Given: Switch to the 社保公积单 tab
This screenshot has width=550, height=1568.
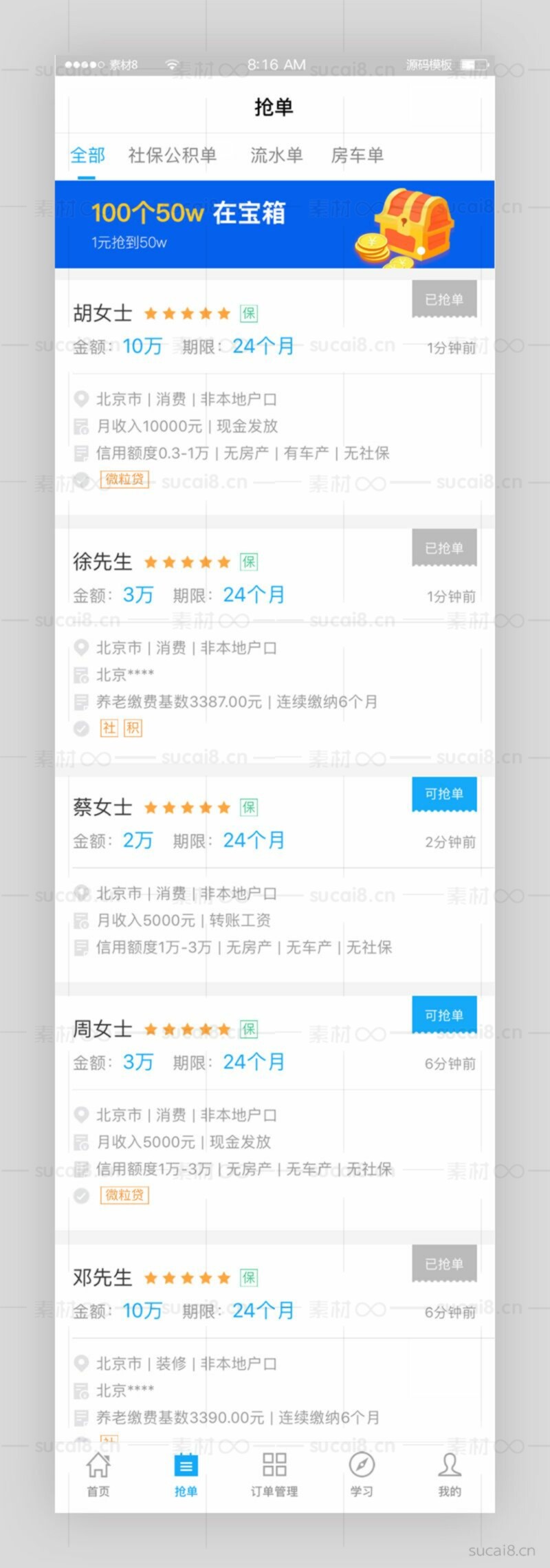Looking at the screenshot, I should pyautogui.click(x=172, y=155).
